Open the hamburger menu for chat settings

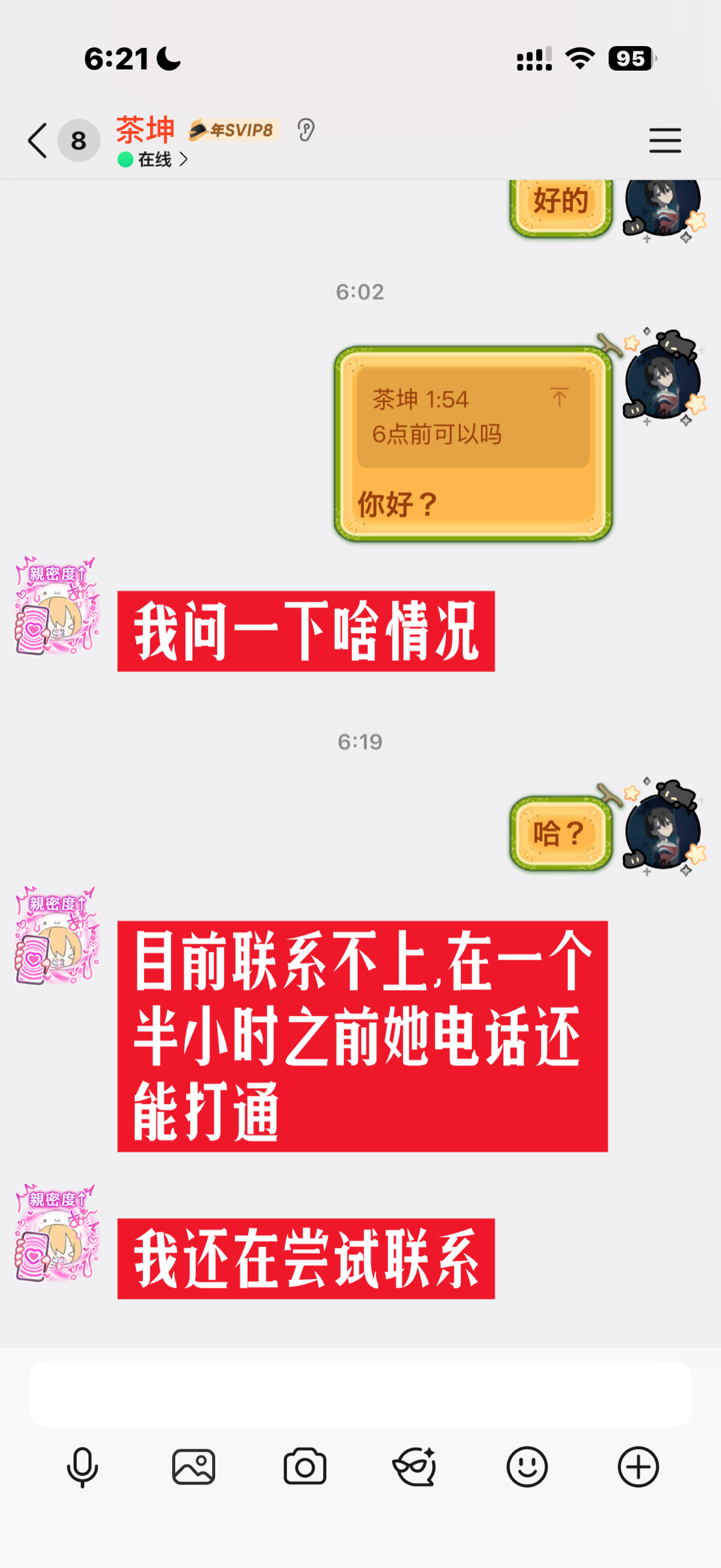665,141
